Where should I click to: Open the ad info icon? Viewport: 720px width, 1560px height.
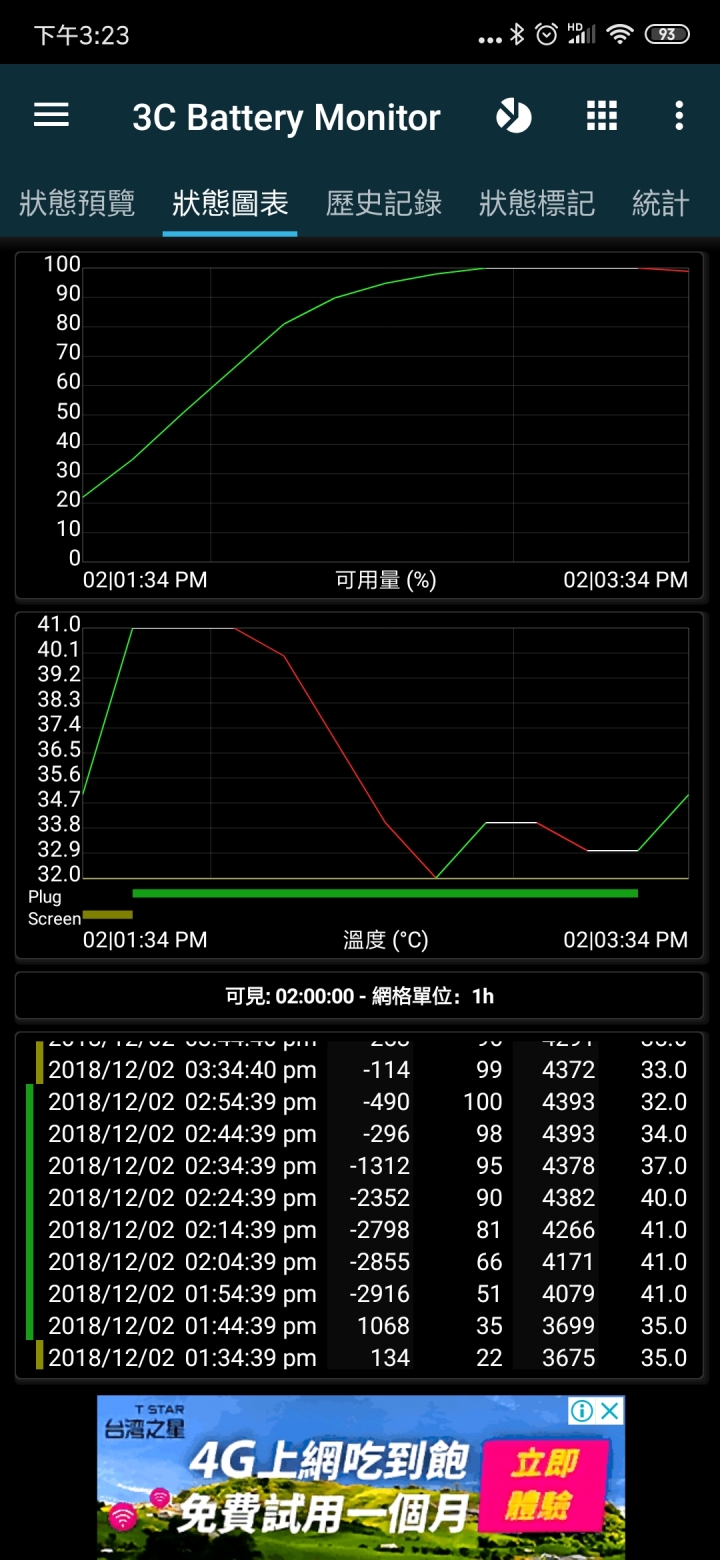pyautogui.click(x=582, y=1411)
